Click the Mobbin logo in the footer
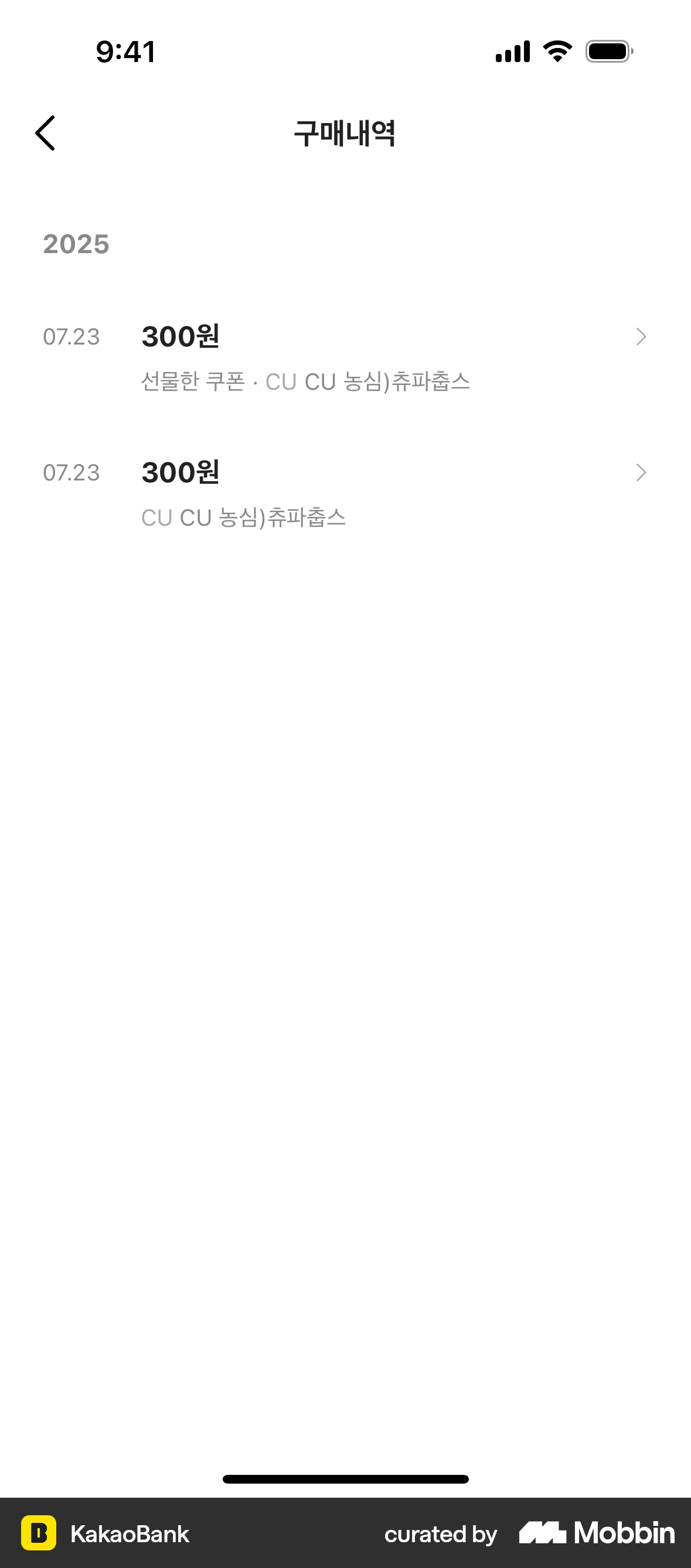 (x=597, y=1534)
